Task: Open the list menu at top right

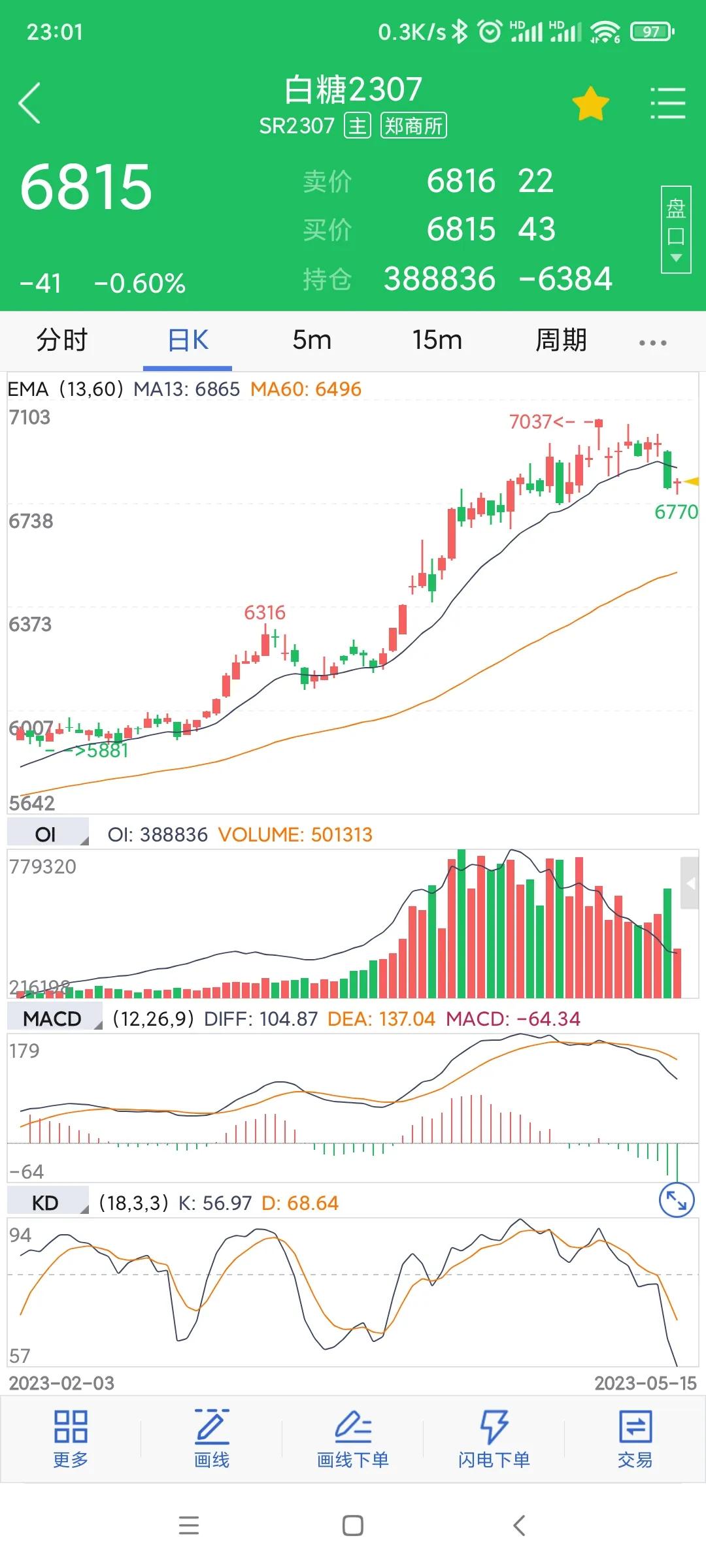Action: click(x=668, y=103)
